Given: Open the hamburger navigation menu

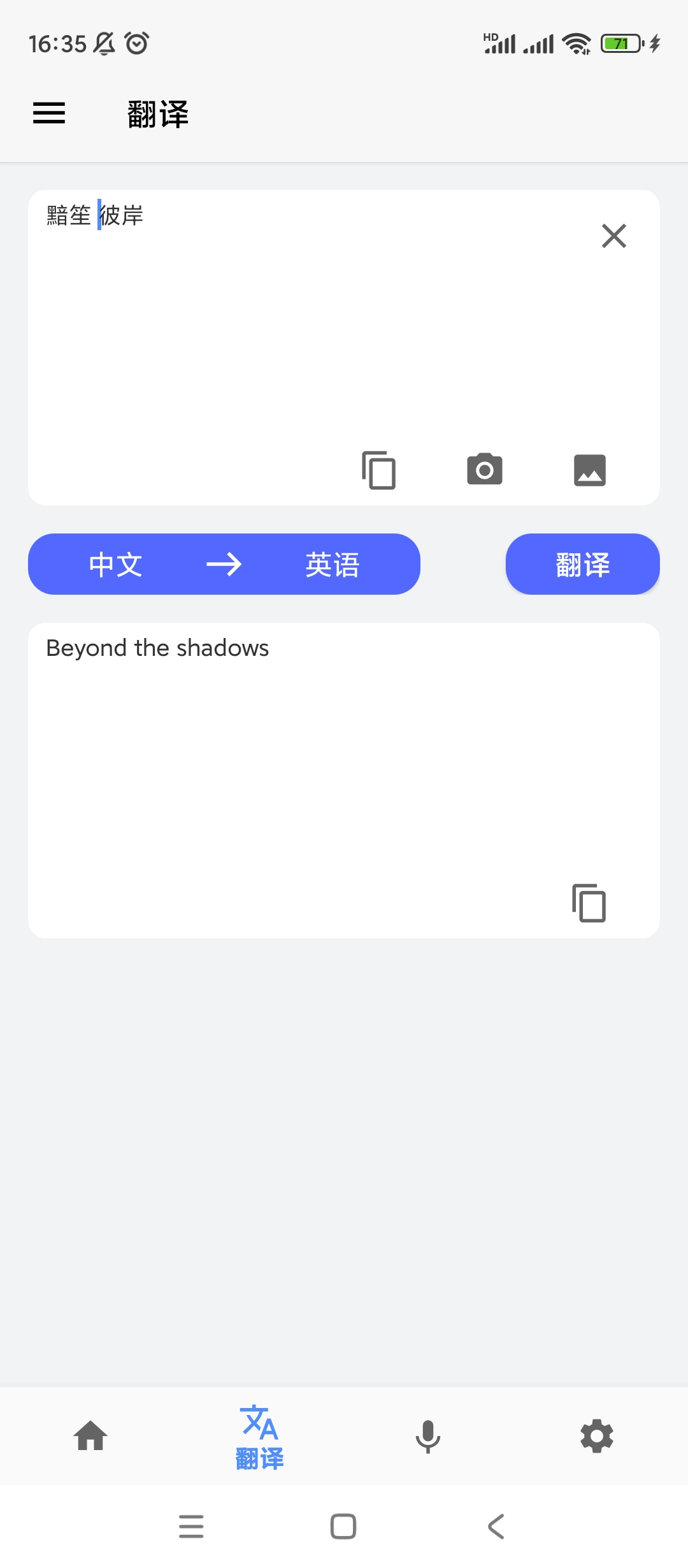Looking at the screenshot, I should [48, 113].
